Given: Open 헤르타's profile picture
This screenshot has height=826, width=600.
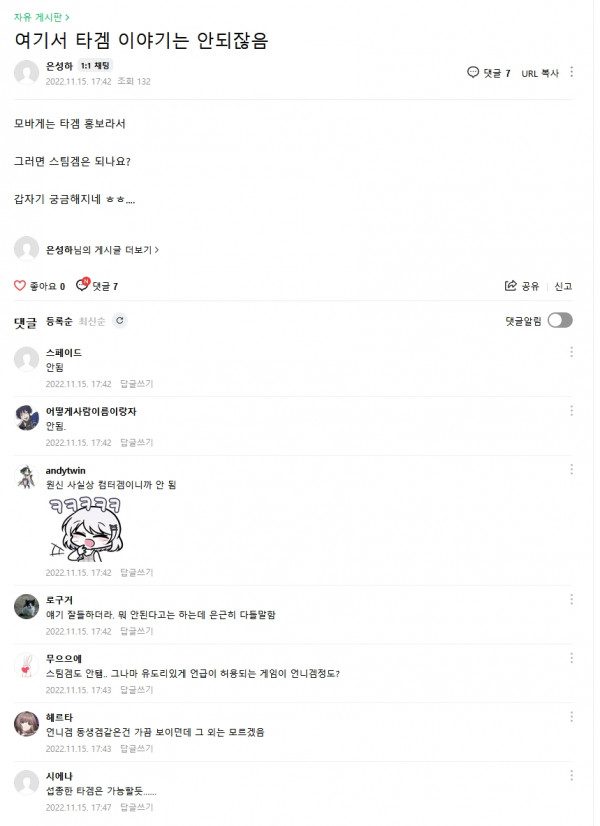Looking at the screenshot, I should (27, 724).
